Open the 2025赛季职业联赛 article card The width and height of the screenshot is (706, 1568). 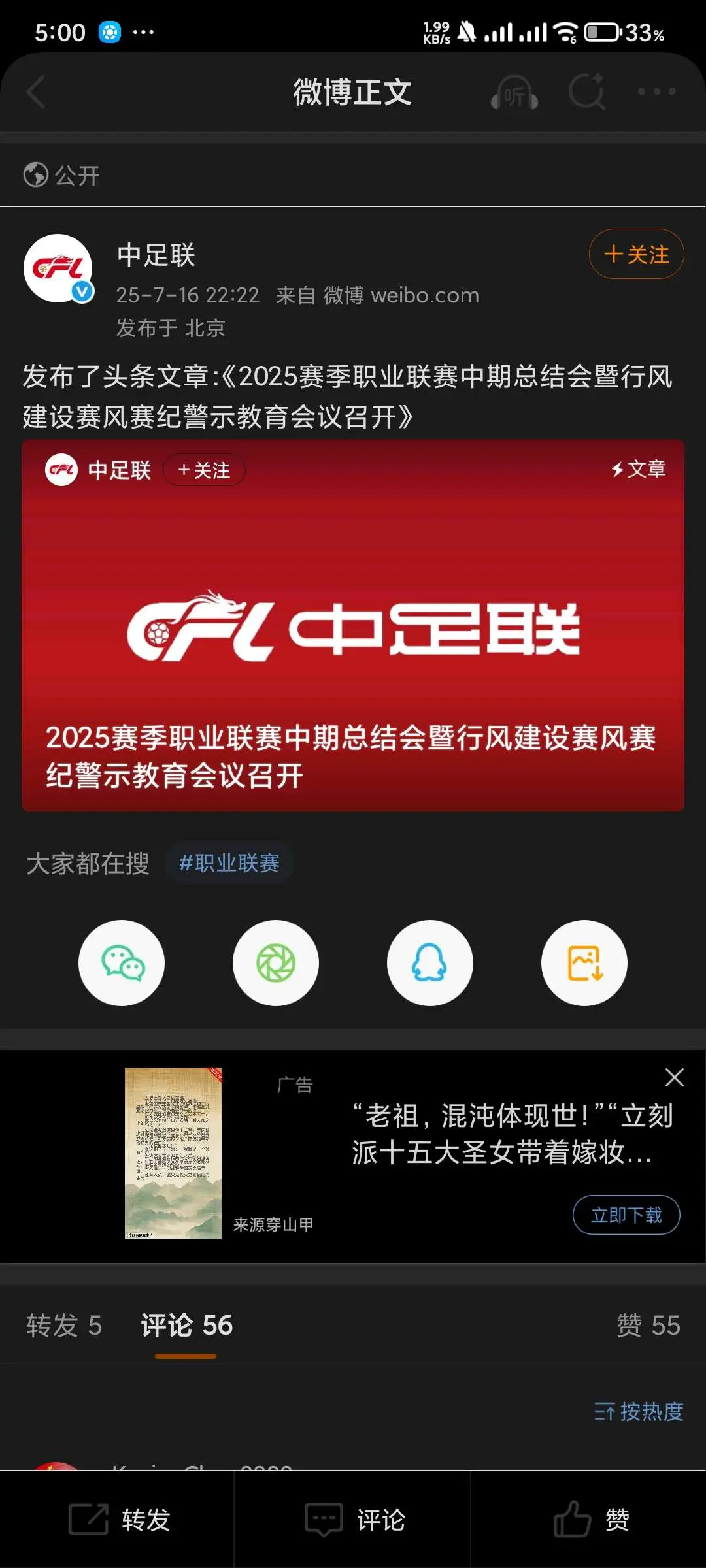pyautogui.click(x=353, y=625)
